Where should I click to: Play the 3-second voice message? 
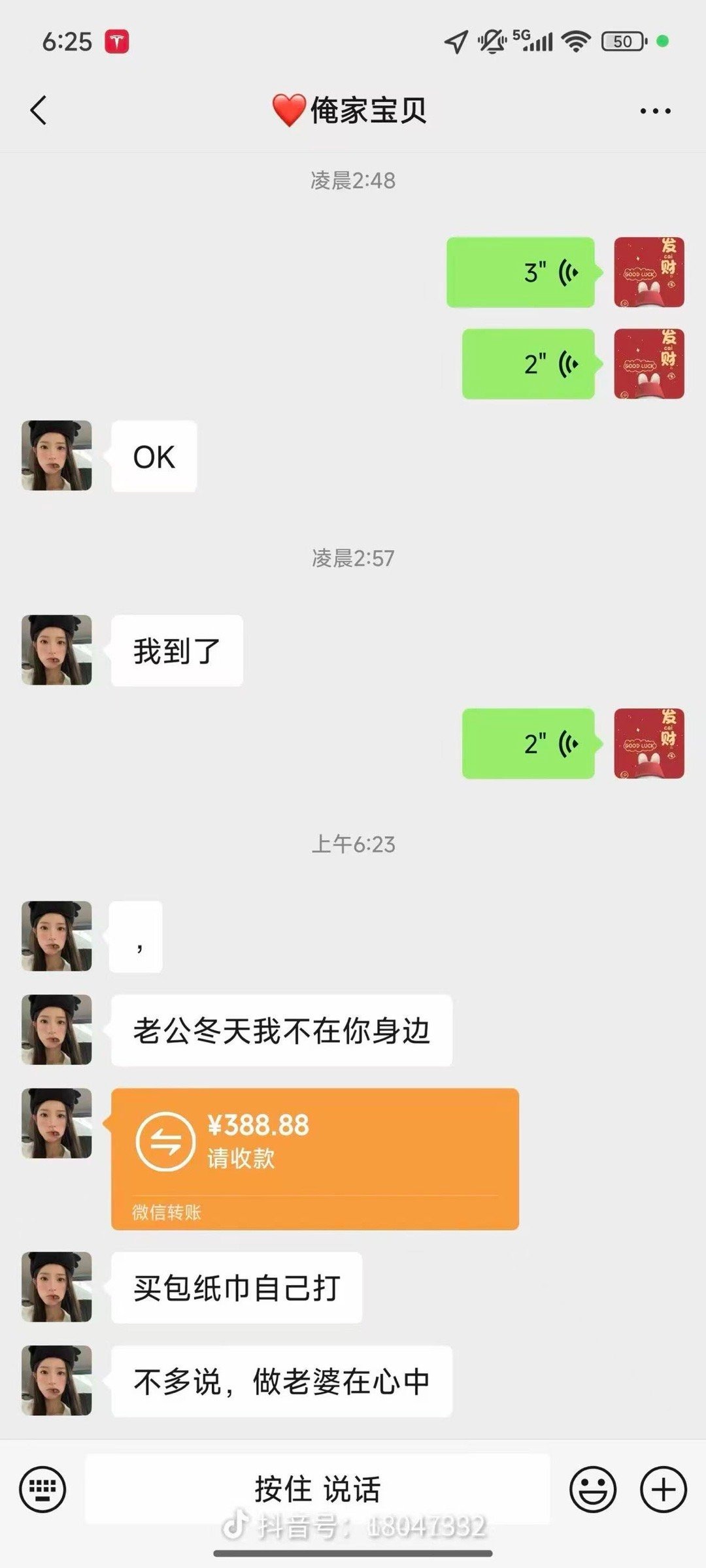tap(520, 272)
